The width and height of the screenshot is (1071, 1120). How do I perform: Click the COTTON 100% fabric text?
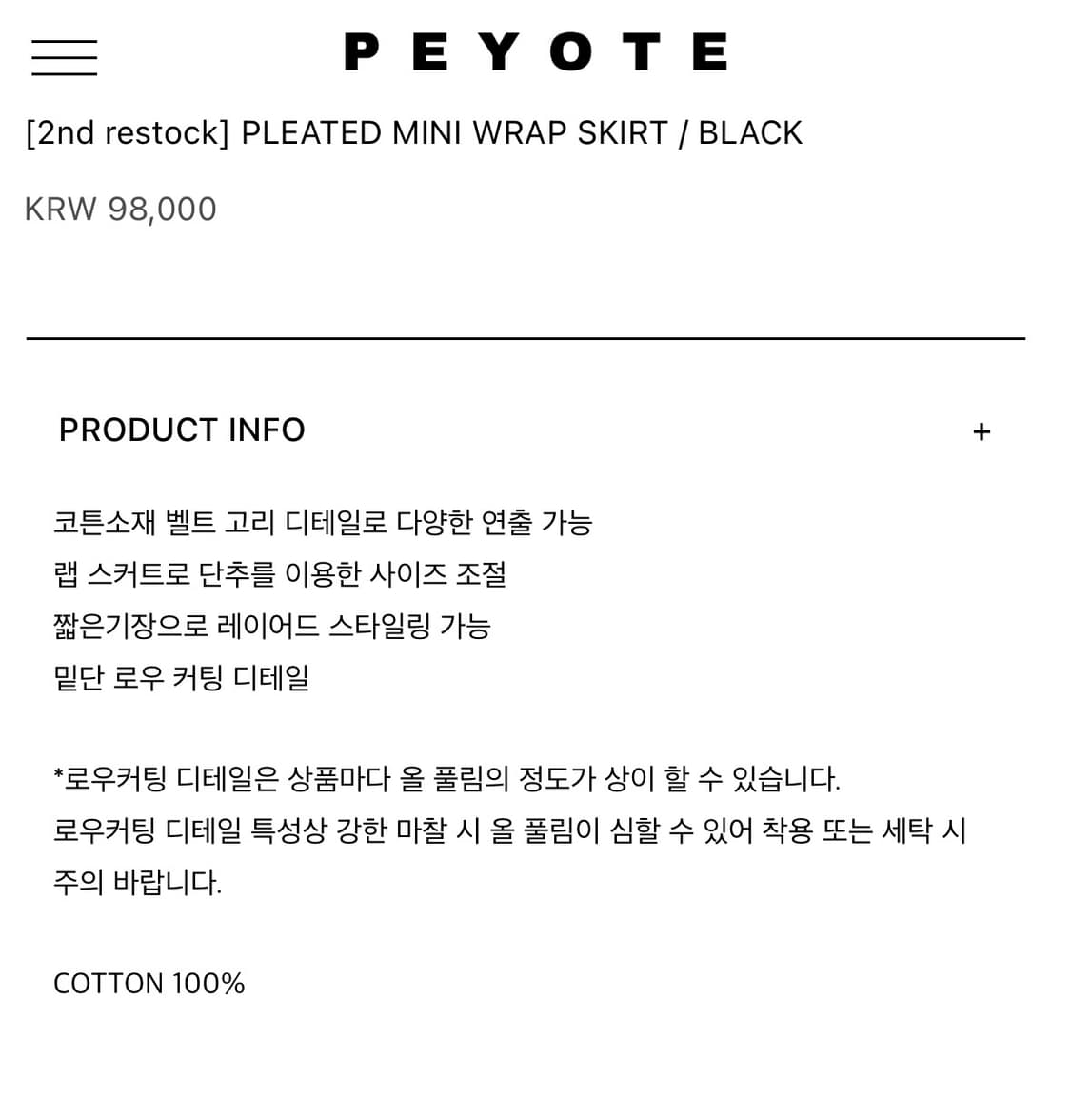[149, 983]
